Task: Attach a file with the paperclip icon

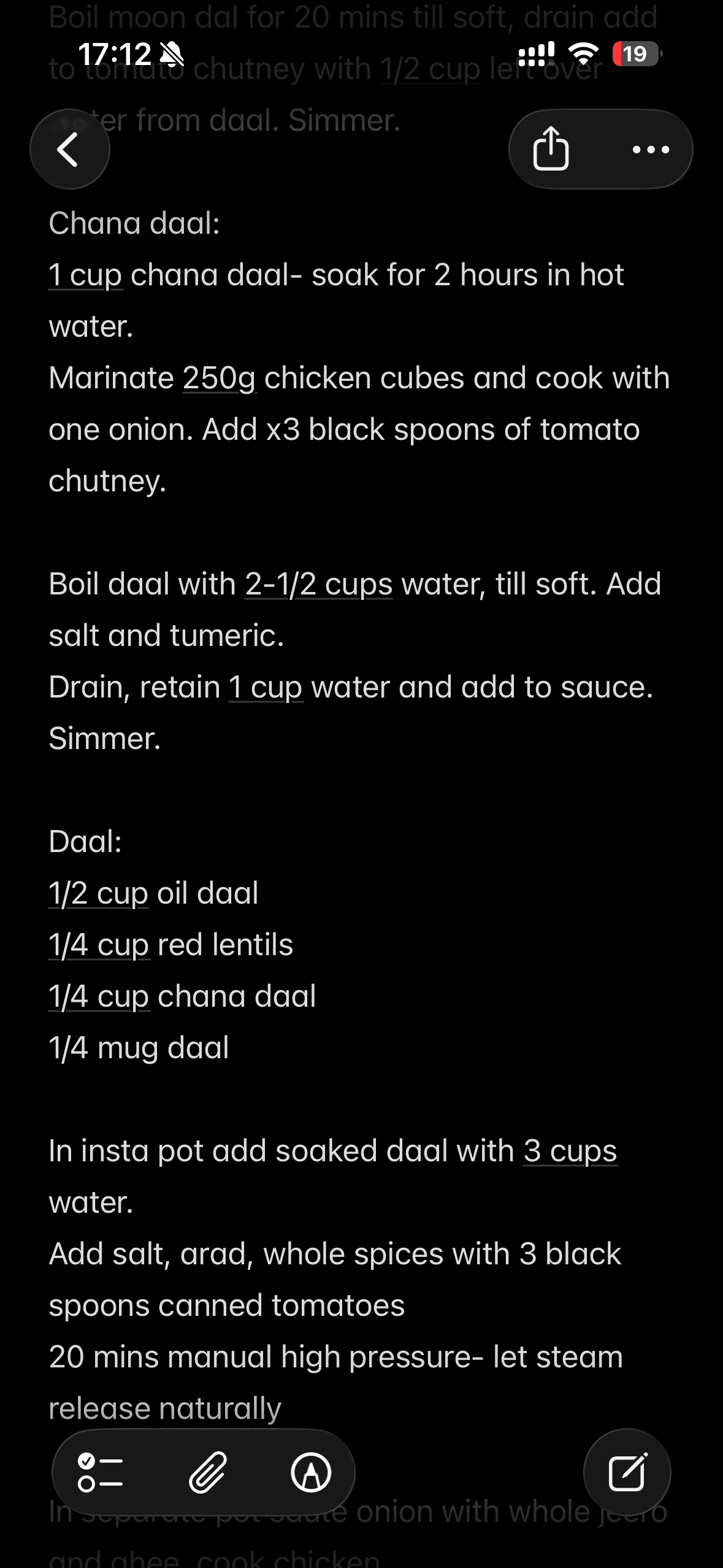Action: tap(206, 1472)
